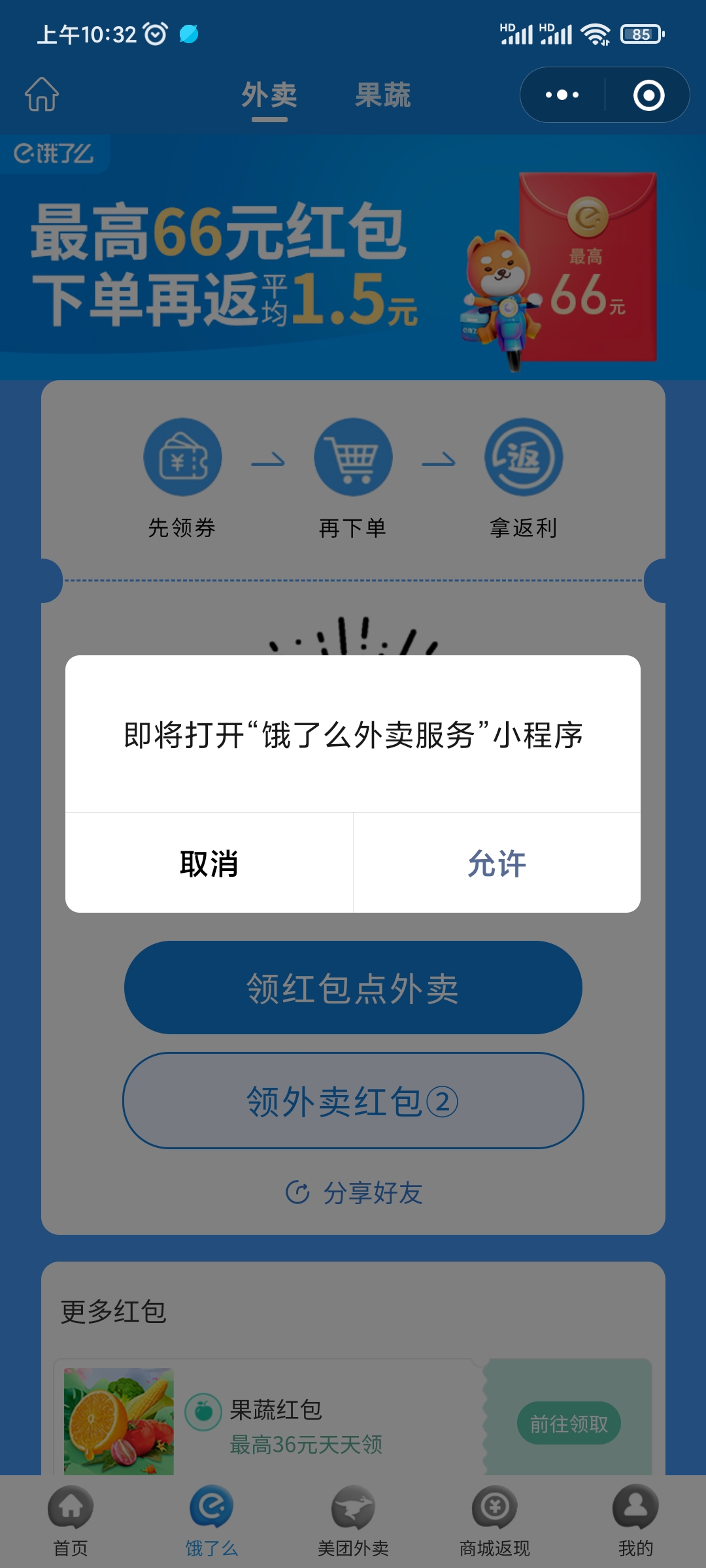Image resolution: width=706 pixels, height=1568 pixels.
Task: Switch to the 果蔬 tab
Action: tap(383, 95)
